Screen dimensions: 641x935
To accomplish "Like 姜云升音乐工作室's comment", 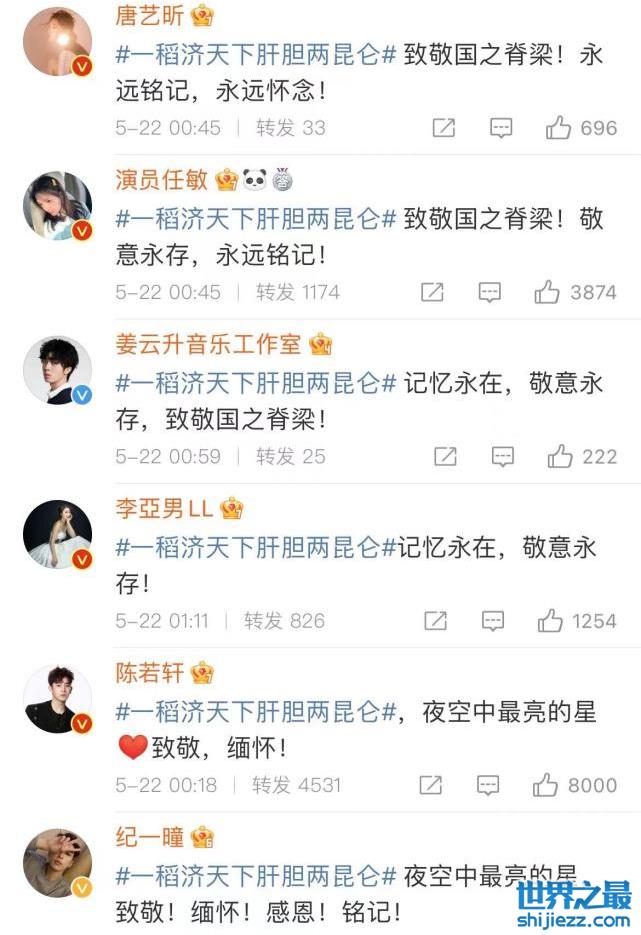I will tap(559, 457).
